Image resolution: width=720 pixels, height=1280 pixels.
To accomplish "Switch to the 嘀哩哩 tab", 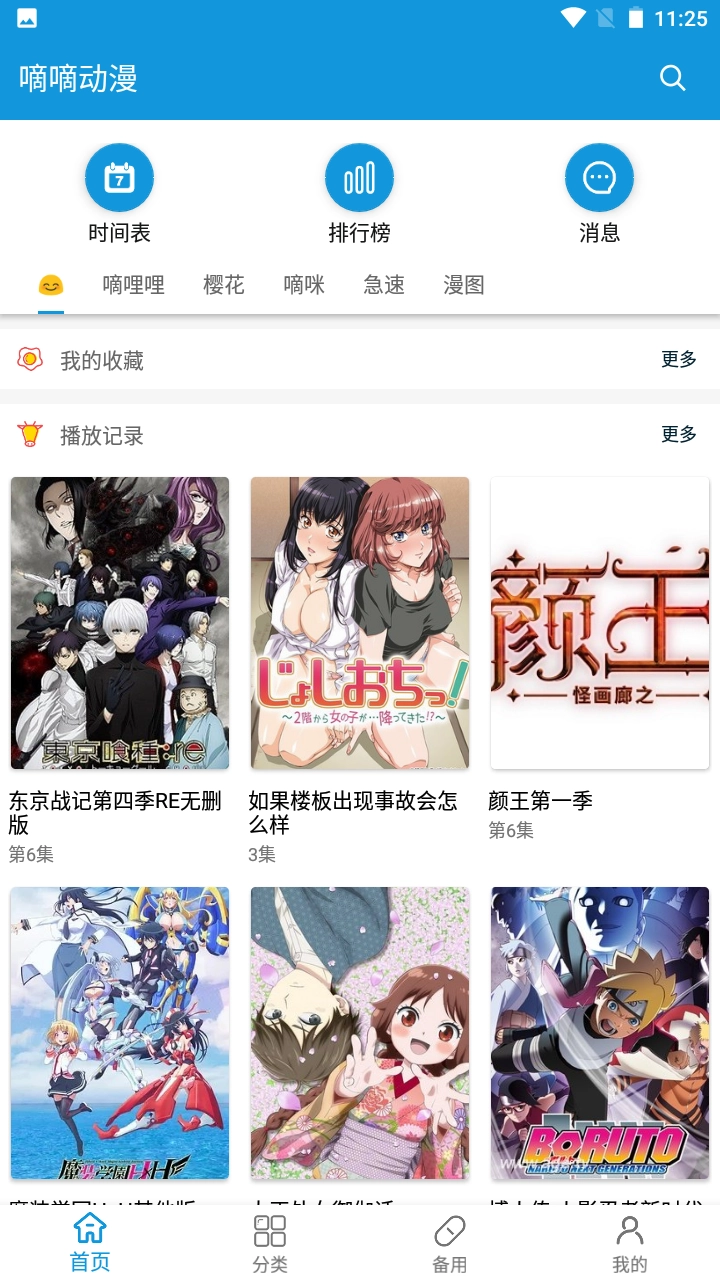I will [x=133, y=285].
